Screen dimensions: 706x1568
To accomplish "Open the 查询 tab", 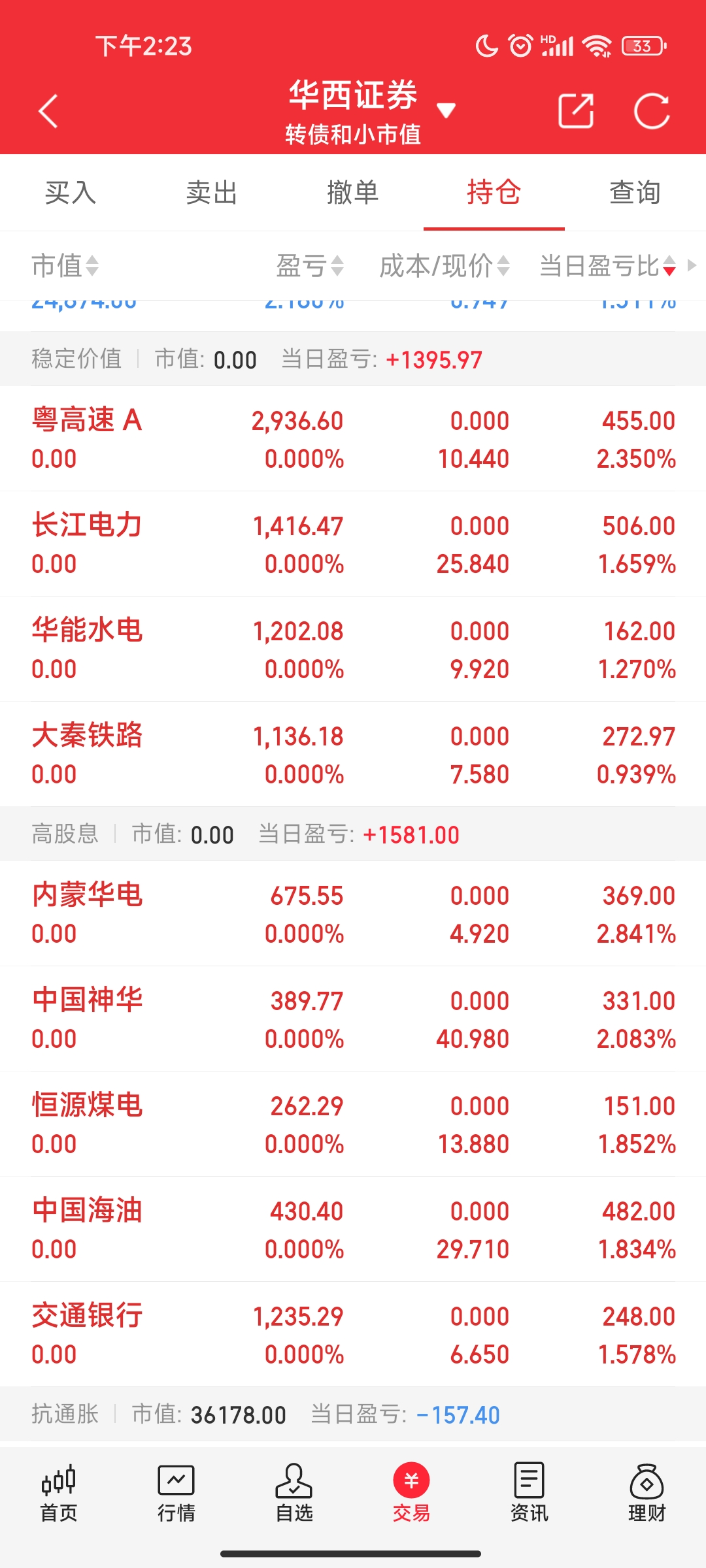I will point(635,193).
